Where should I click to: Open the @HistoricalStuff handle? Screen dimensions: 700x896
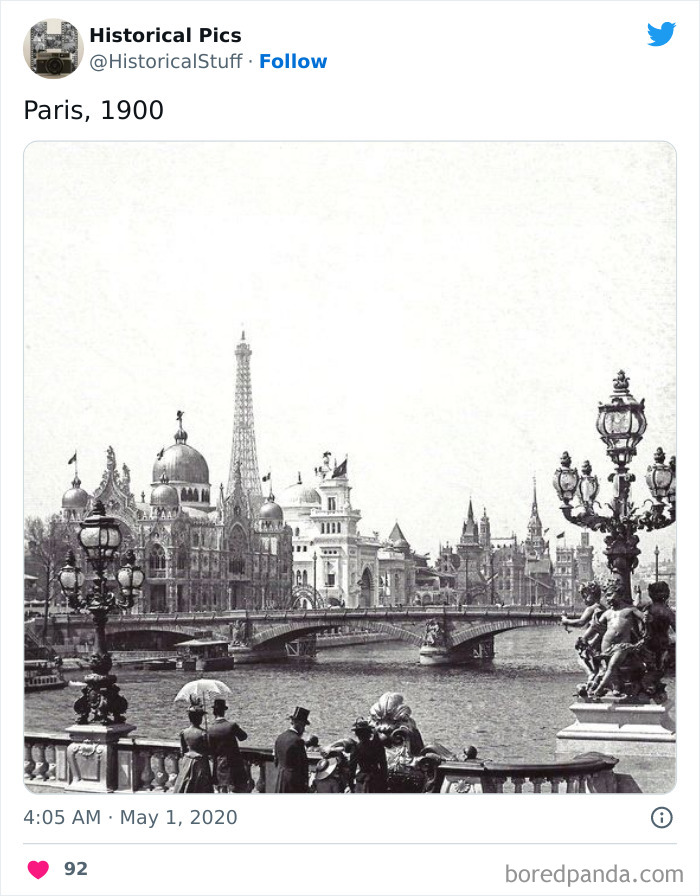[x=166, y=61]
